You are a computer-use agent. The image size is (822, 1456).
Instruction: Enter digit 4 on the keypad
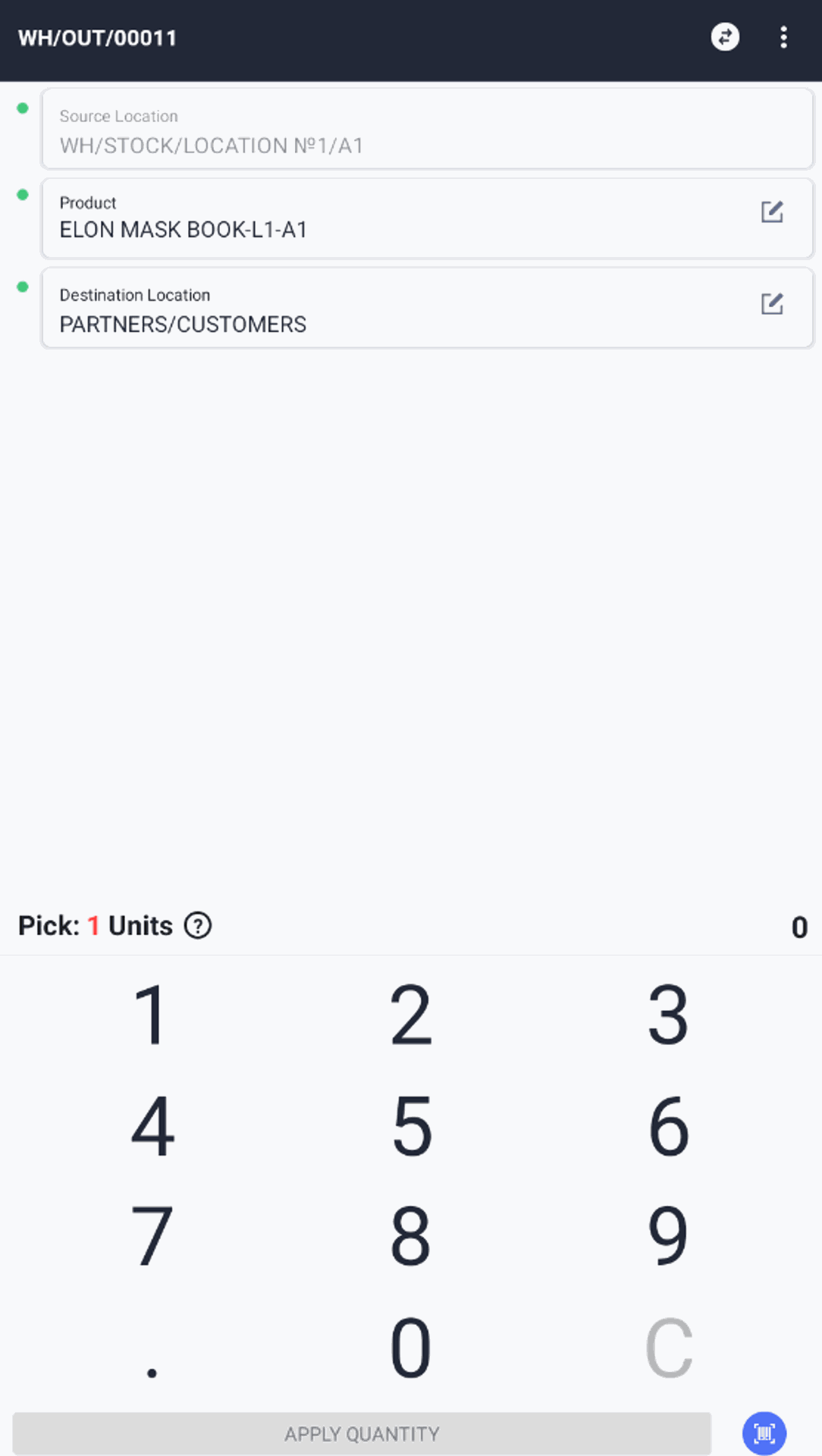click(x=152, y=1126)
